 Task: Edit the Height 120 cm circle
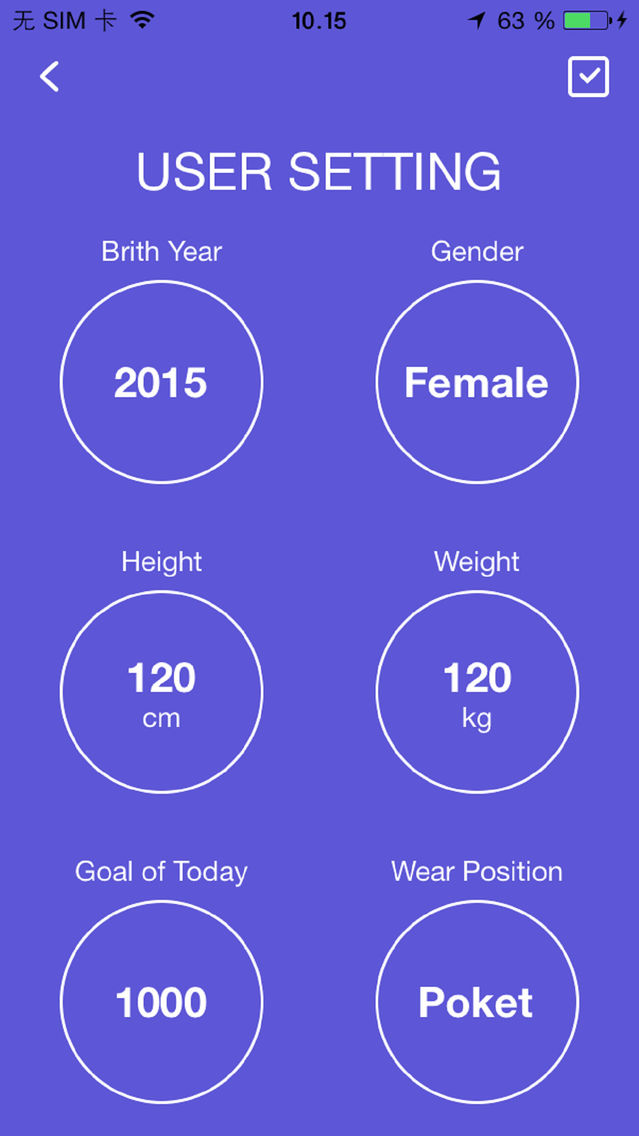(162, 692)
